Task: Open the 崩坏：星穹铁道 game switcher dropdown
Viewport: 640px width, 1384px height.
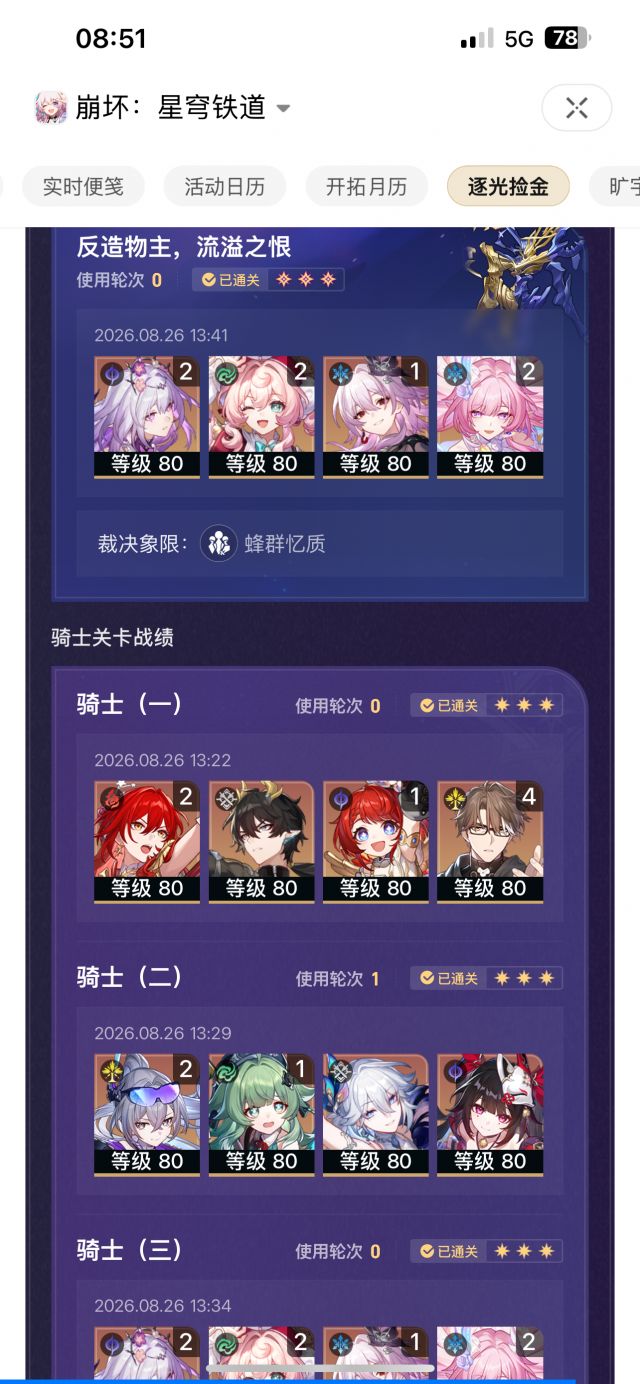Action: click(163, 108)
